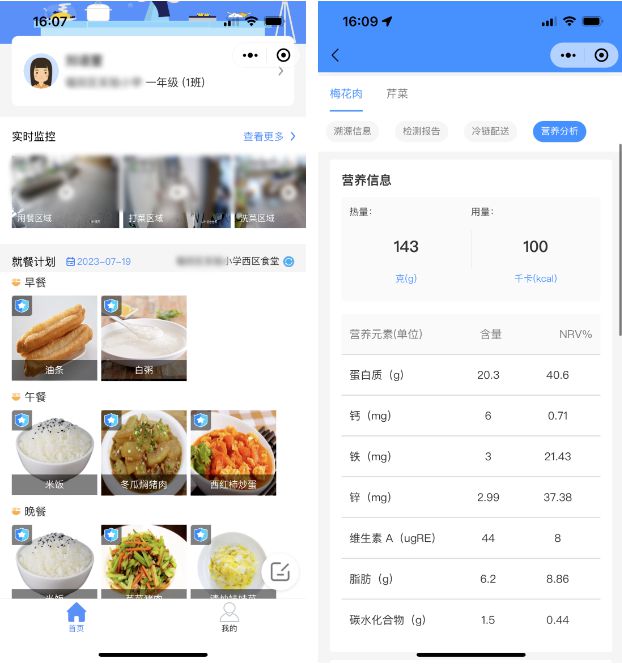
Task: Switch canteen via the 西区食堂 icon
Action: pos(289,262)
